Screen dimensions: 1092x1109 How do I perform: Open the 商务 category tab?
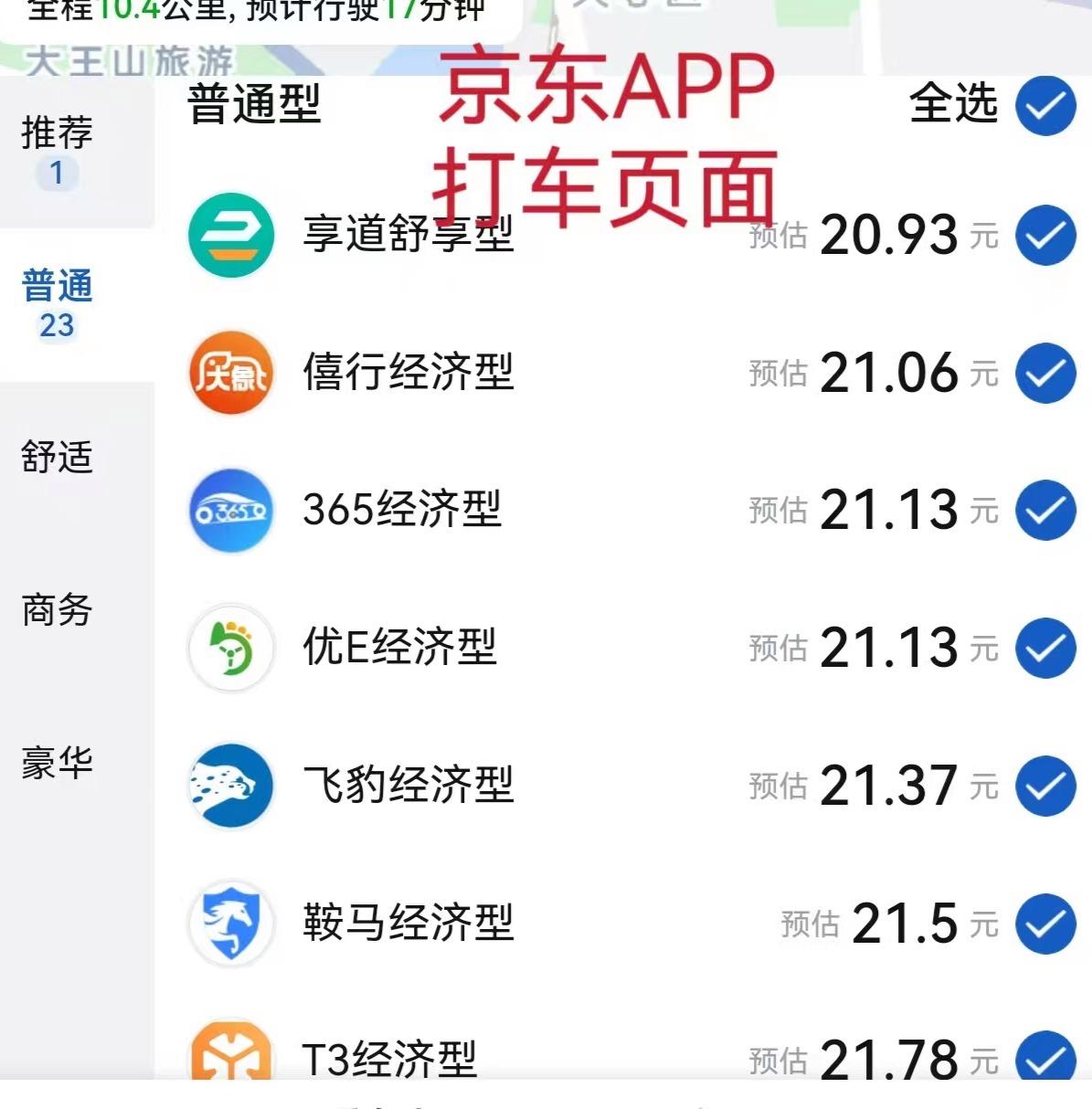58,610
